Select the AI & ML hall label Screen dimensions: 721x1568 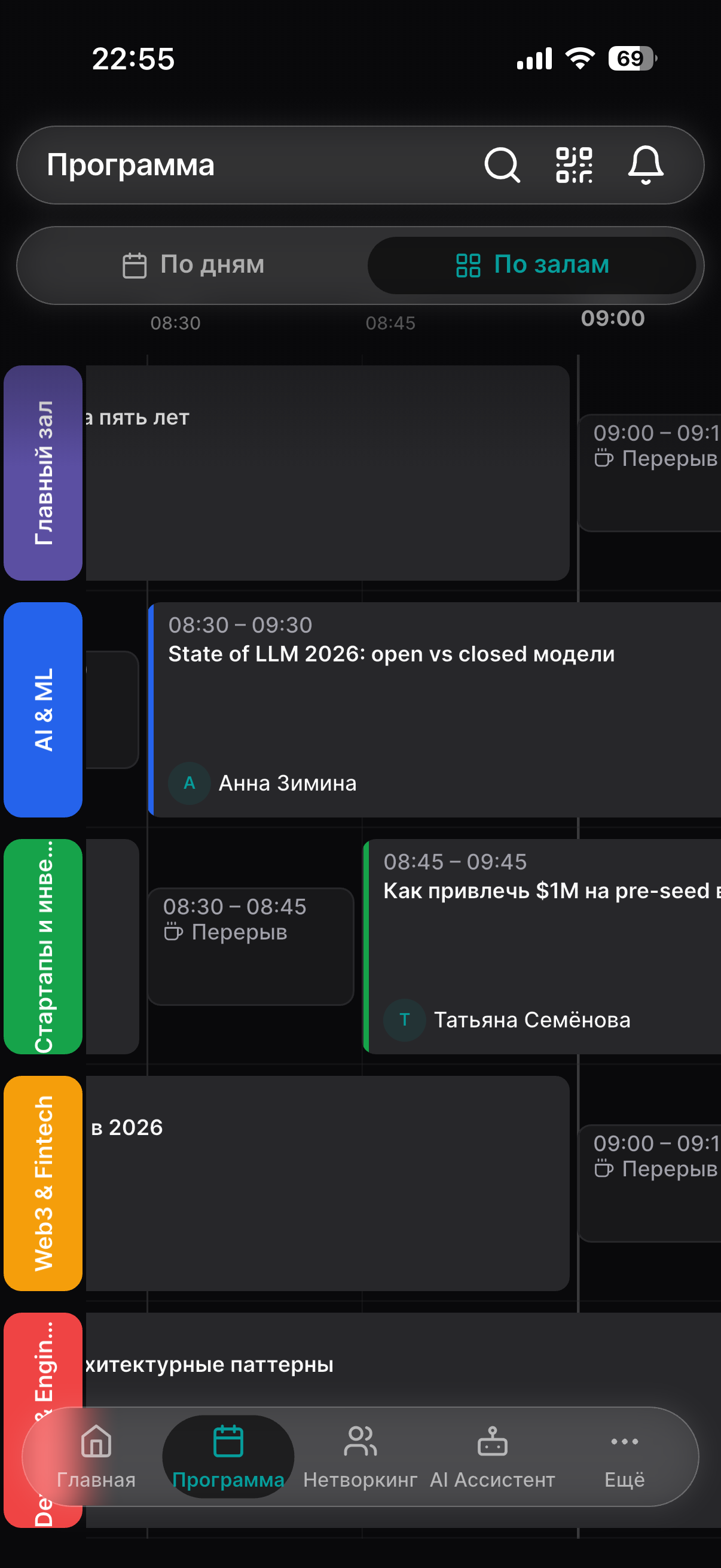point(43,709)
